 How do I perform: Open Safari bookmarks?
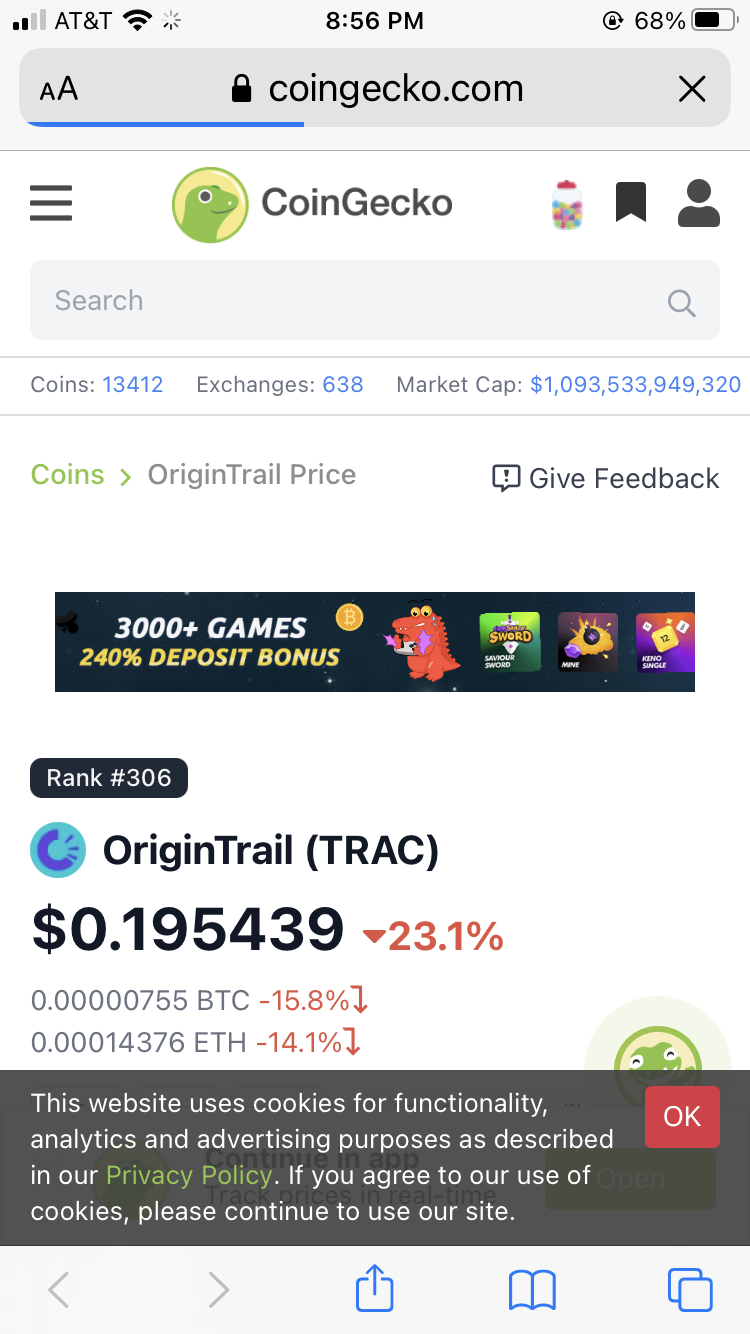point(532,1290)
